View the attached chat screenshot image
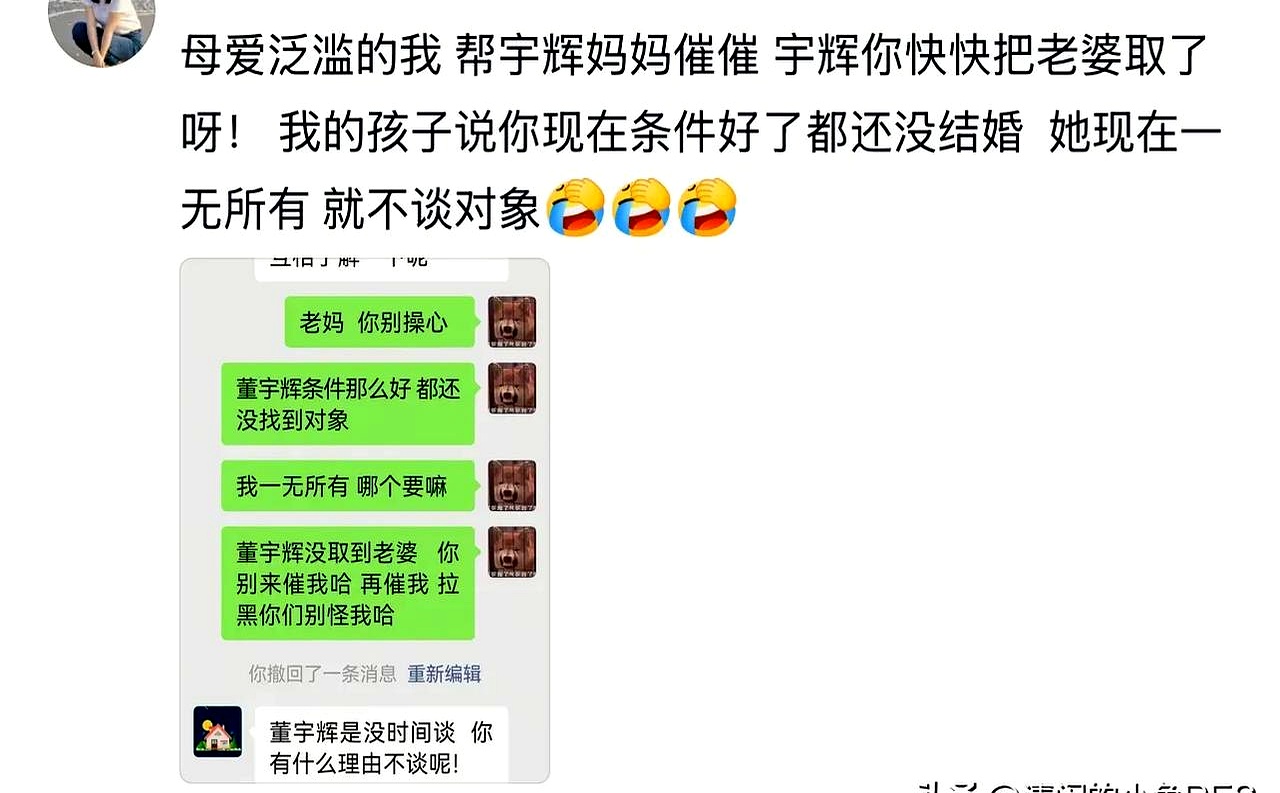The width and height of the screenshot is (1280, 793). click(364, 520)
